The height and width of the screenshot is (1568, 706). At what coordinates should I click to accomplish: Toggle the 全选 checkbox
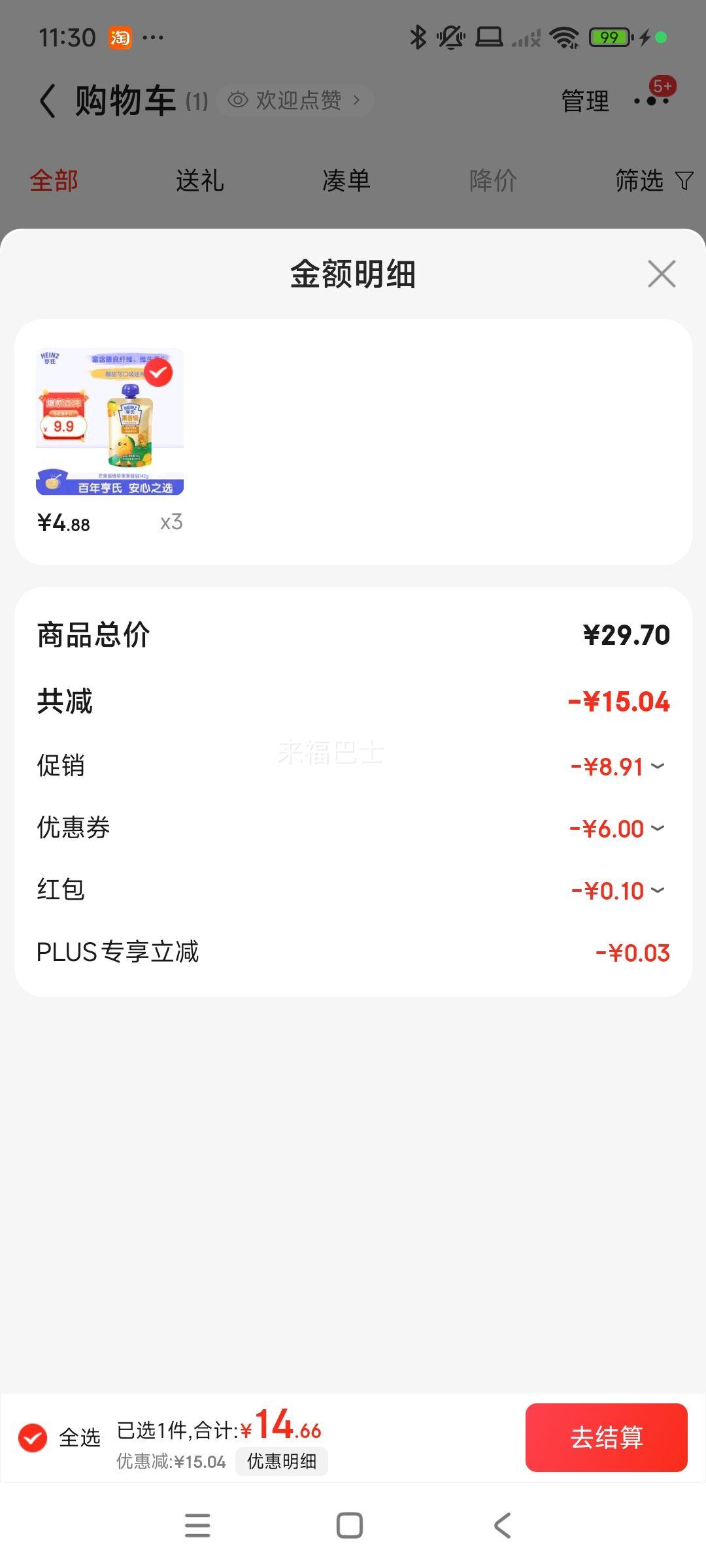tap(33, 1437)
